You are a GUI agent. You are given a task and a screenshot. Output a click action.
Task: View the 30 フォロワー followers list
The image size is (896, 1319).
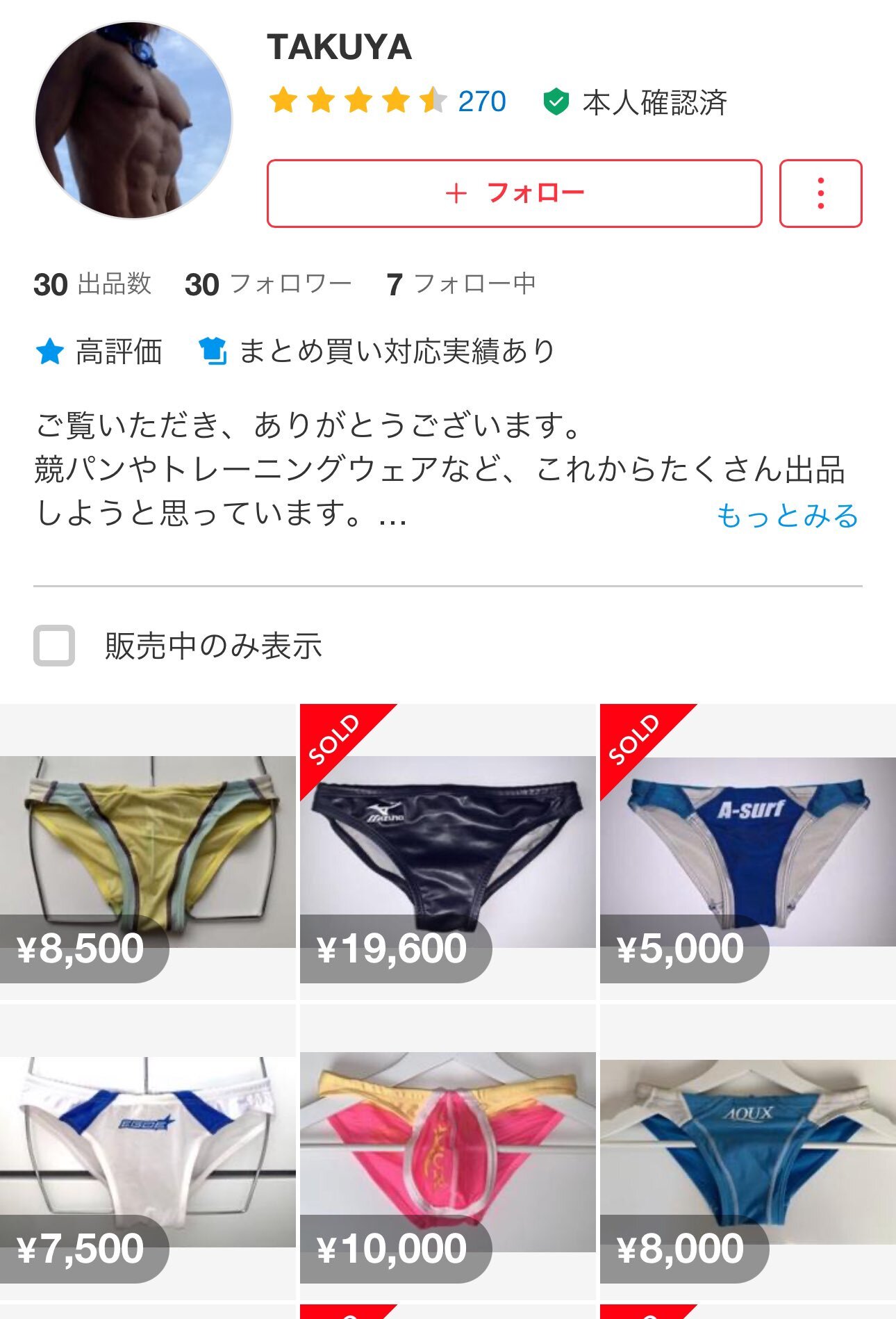(x=268, y=284)
